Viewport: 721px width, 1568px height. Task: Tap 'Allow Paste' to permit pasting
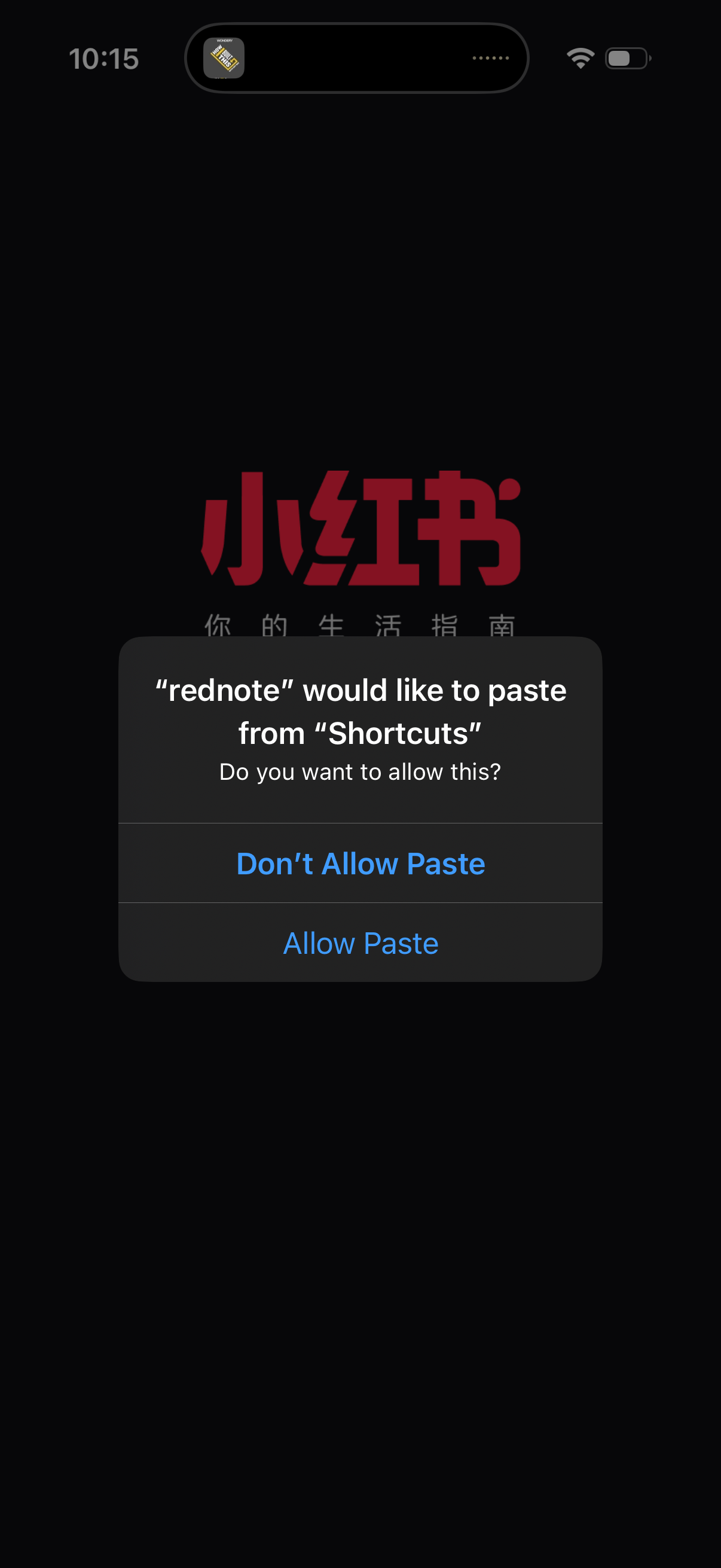[360, 942]
